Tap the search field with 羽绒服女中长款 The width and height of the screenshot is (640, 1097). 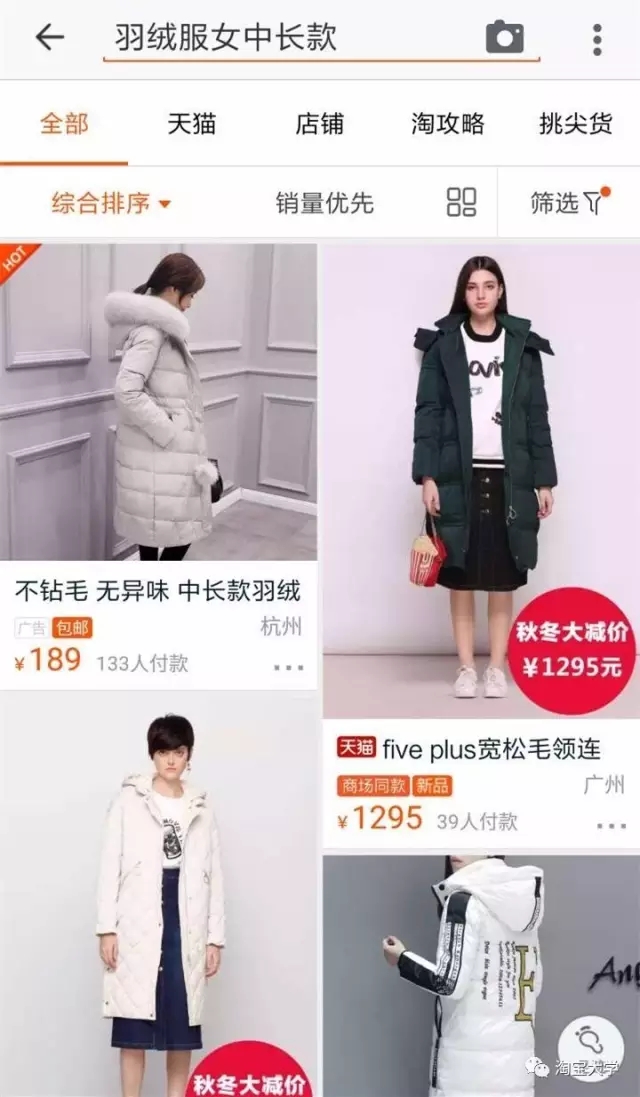290,39
